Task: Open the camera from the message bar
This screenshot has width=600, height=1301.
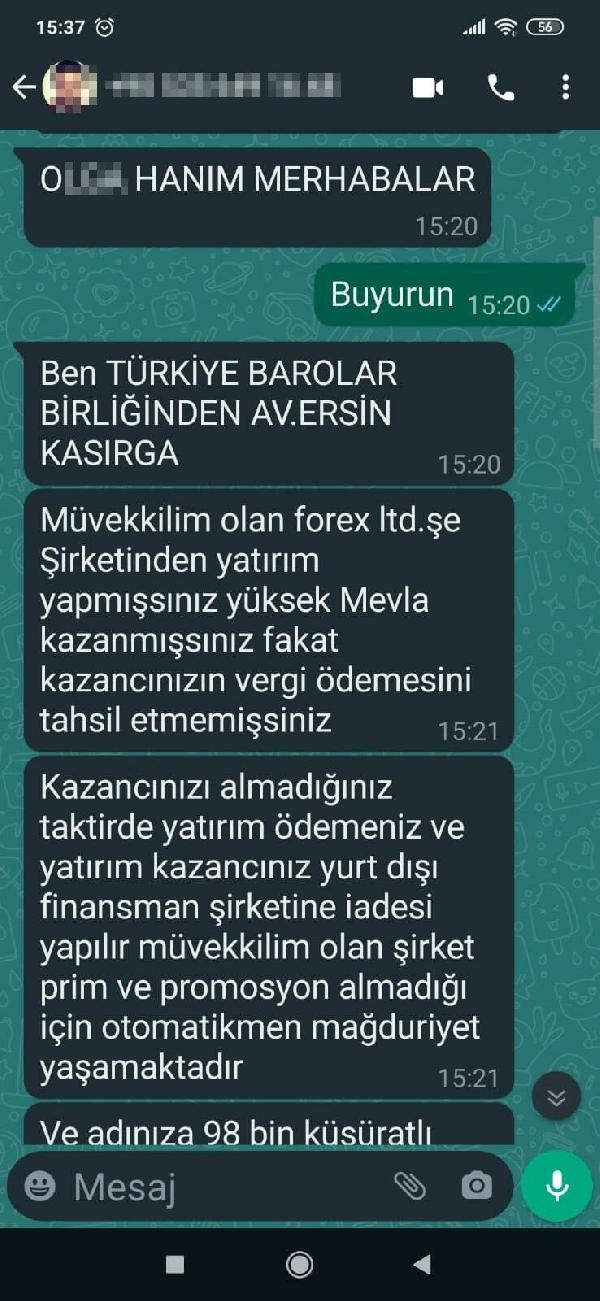Action: [476, 1186]
